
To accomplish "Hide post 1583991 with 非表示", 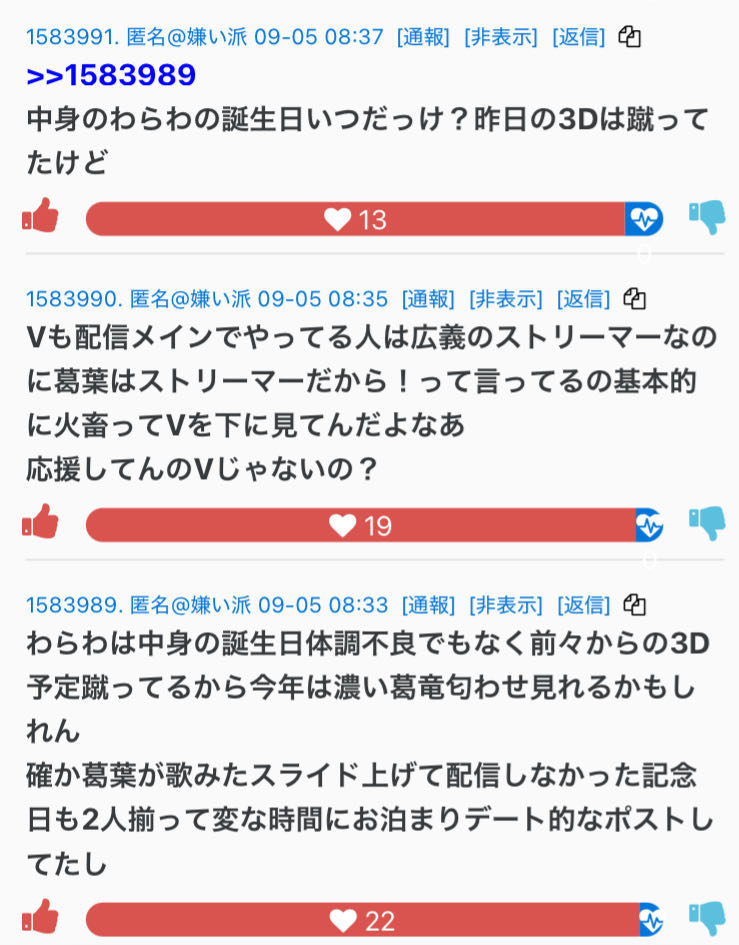I will (x=501, y=38).
